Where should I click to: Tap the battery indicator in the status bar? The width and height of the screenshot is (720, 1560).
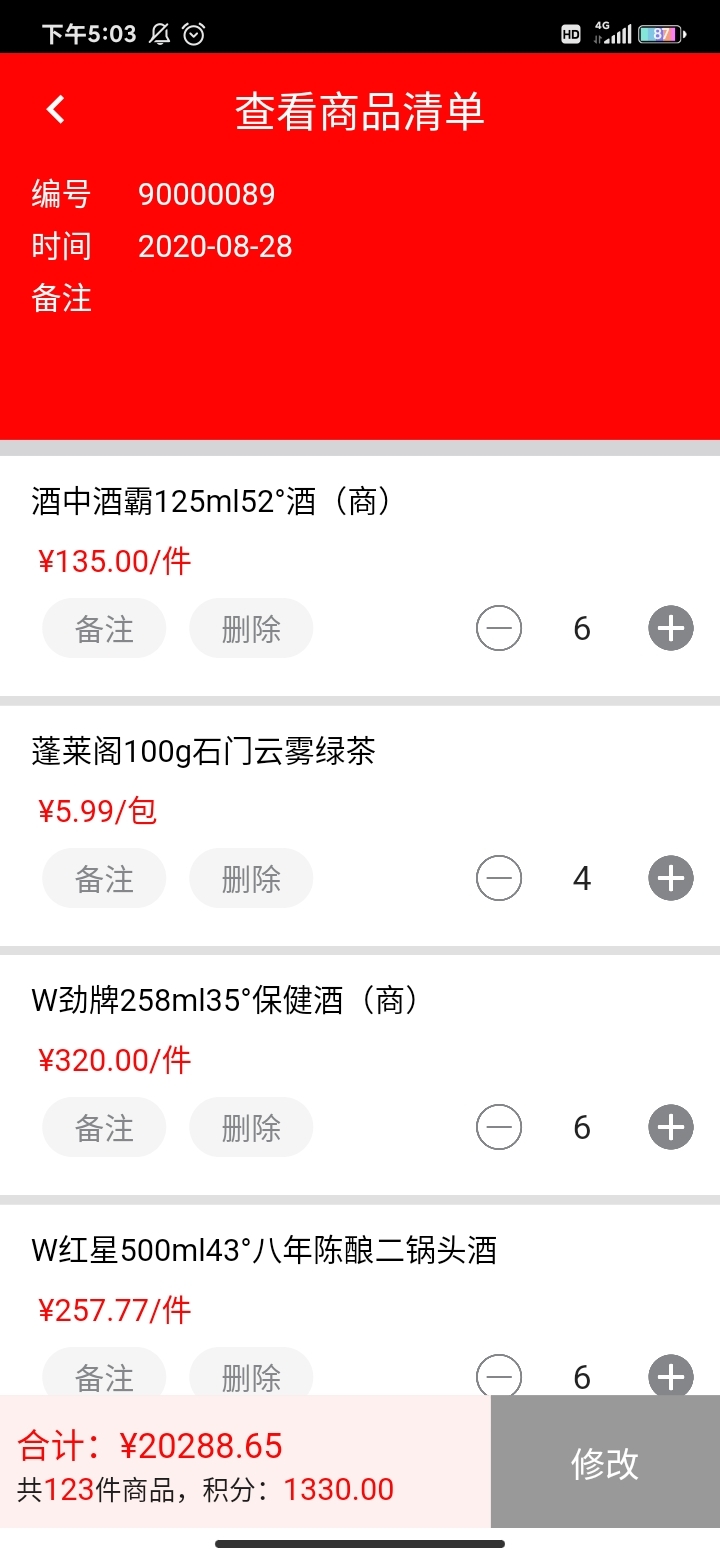659,34
